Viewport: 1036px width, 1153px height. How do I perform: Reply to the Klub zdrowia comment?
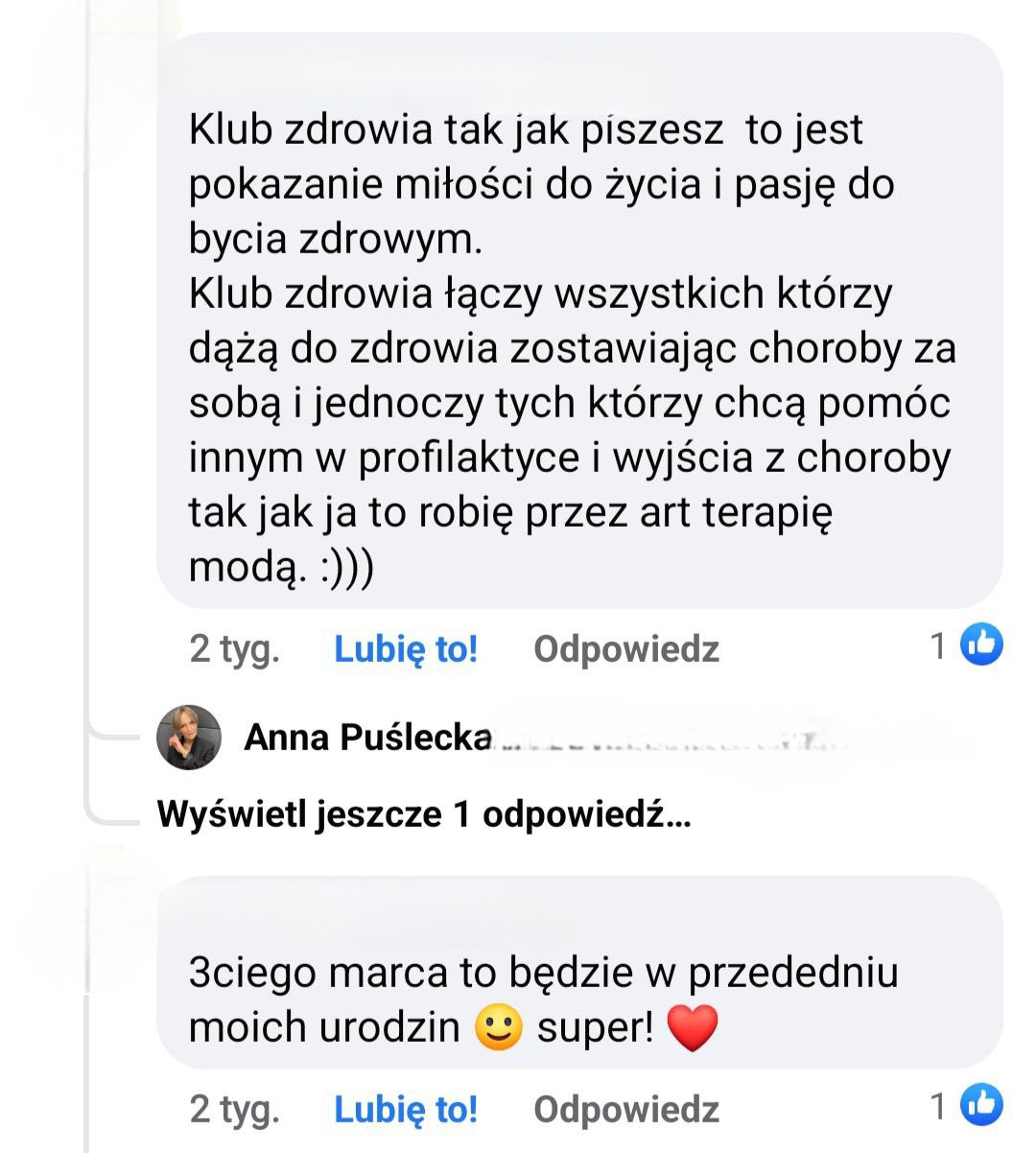626,649
